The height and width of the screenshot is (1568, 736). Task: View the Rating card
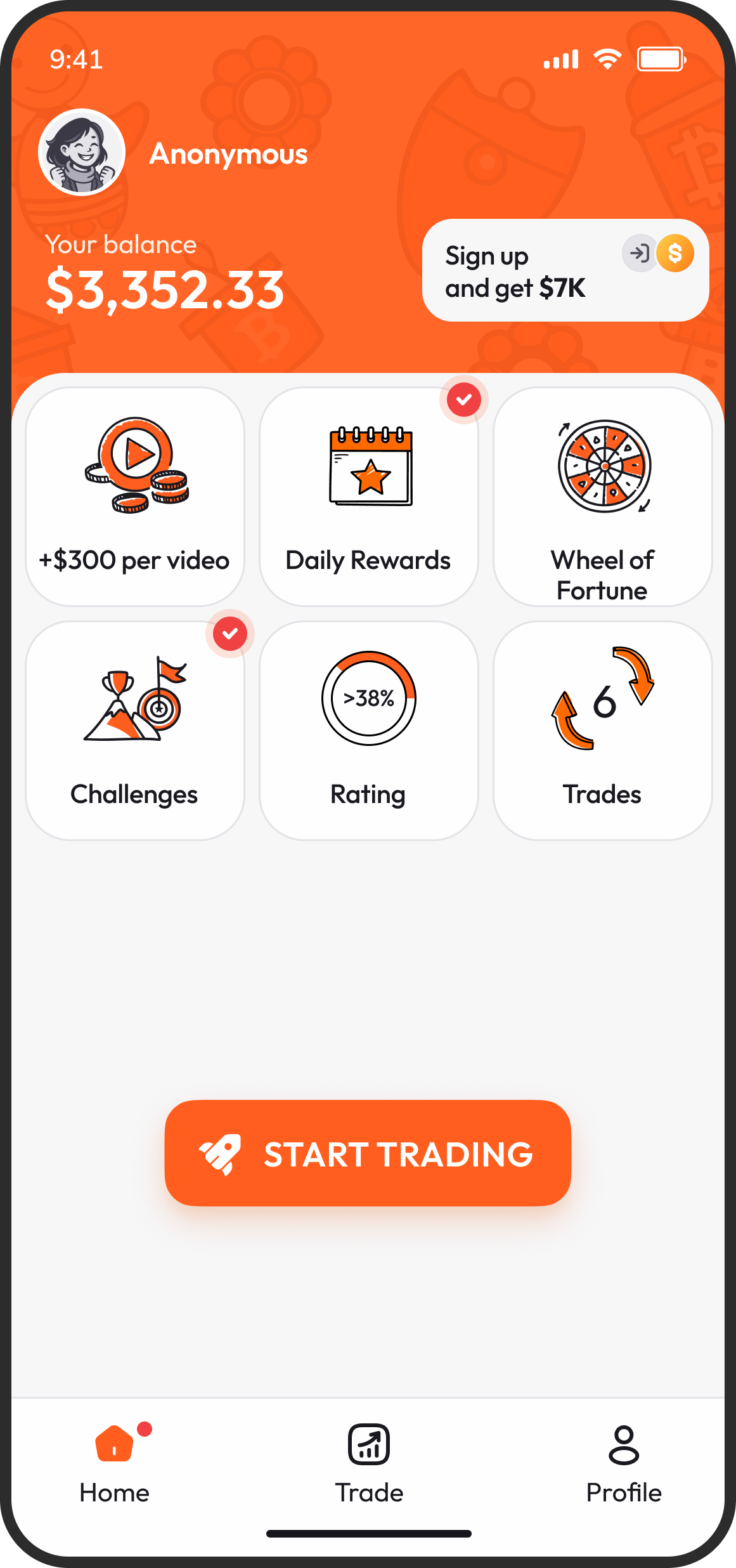tap(368, 731)
